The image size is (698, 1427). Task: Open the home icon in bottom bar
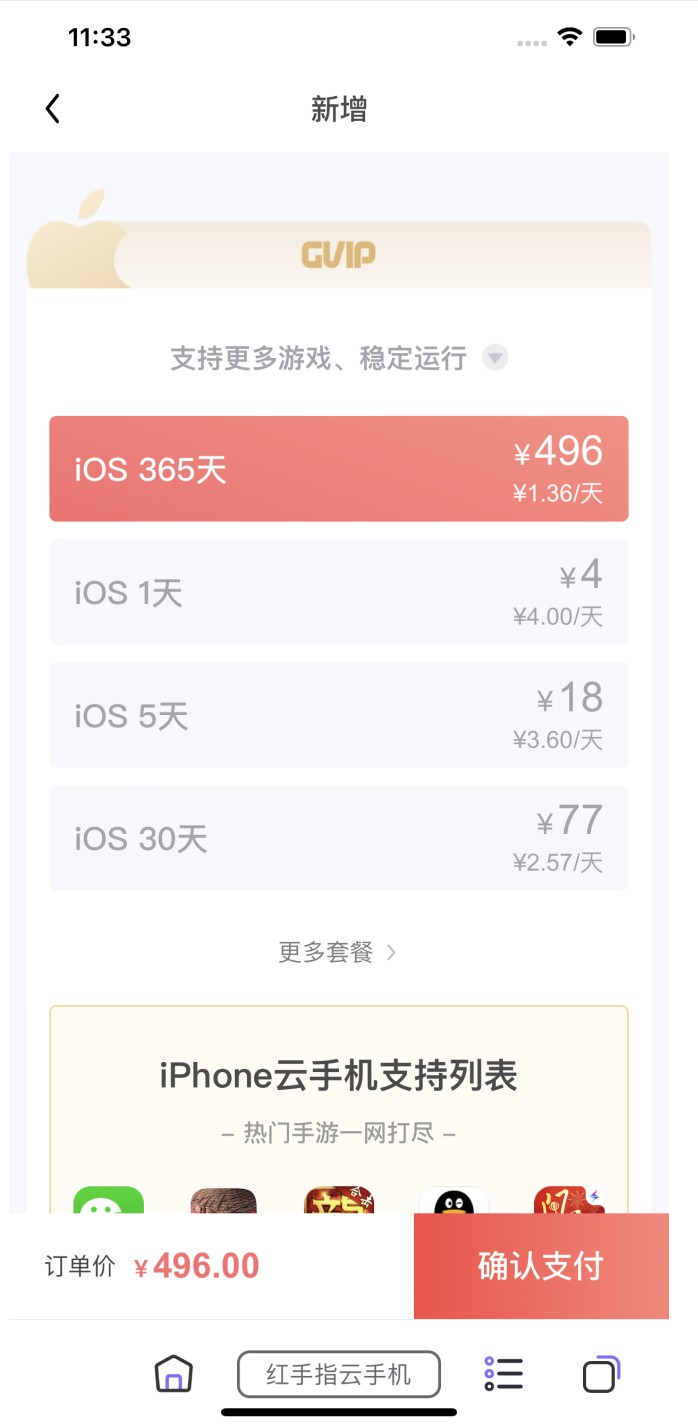173,1374
